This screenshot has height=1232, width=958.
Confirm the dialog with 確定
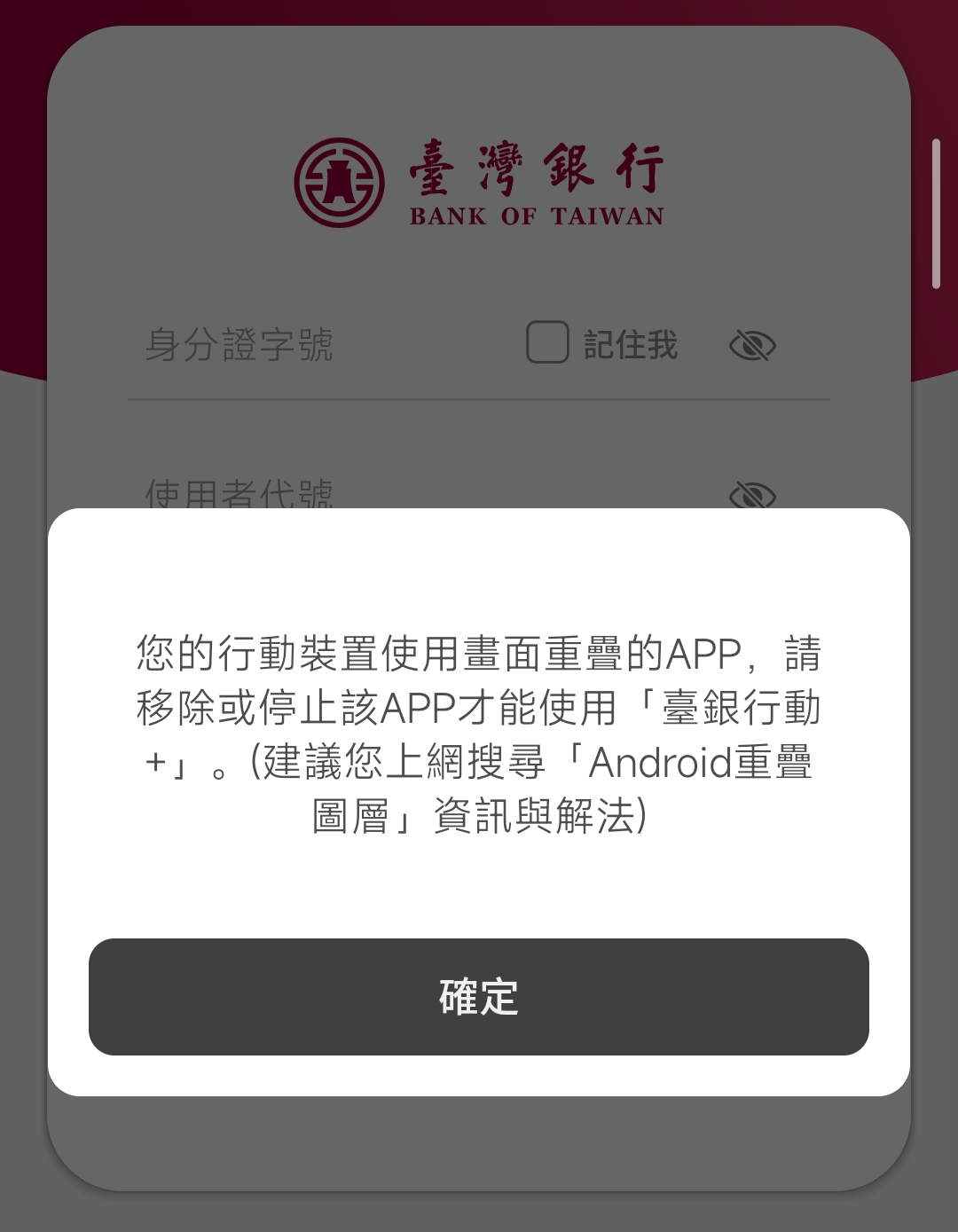(x=479, y=996)
